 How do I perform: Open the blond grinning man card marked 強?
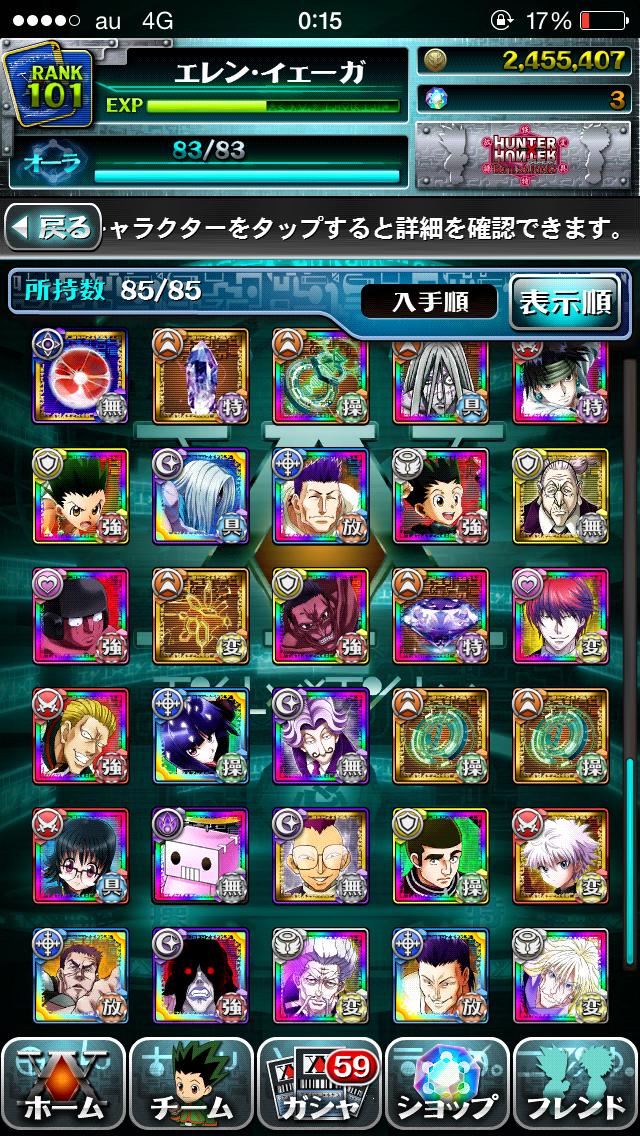(80, 736)
